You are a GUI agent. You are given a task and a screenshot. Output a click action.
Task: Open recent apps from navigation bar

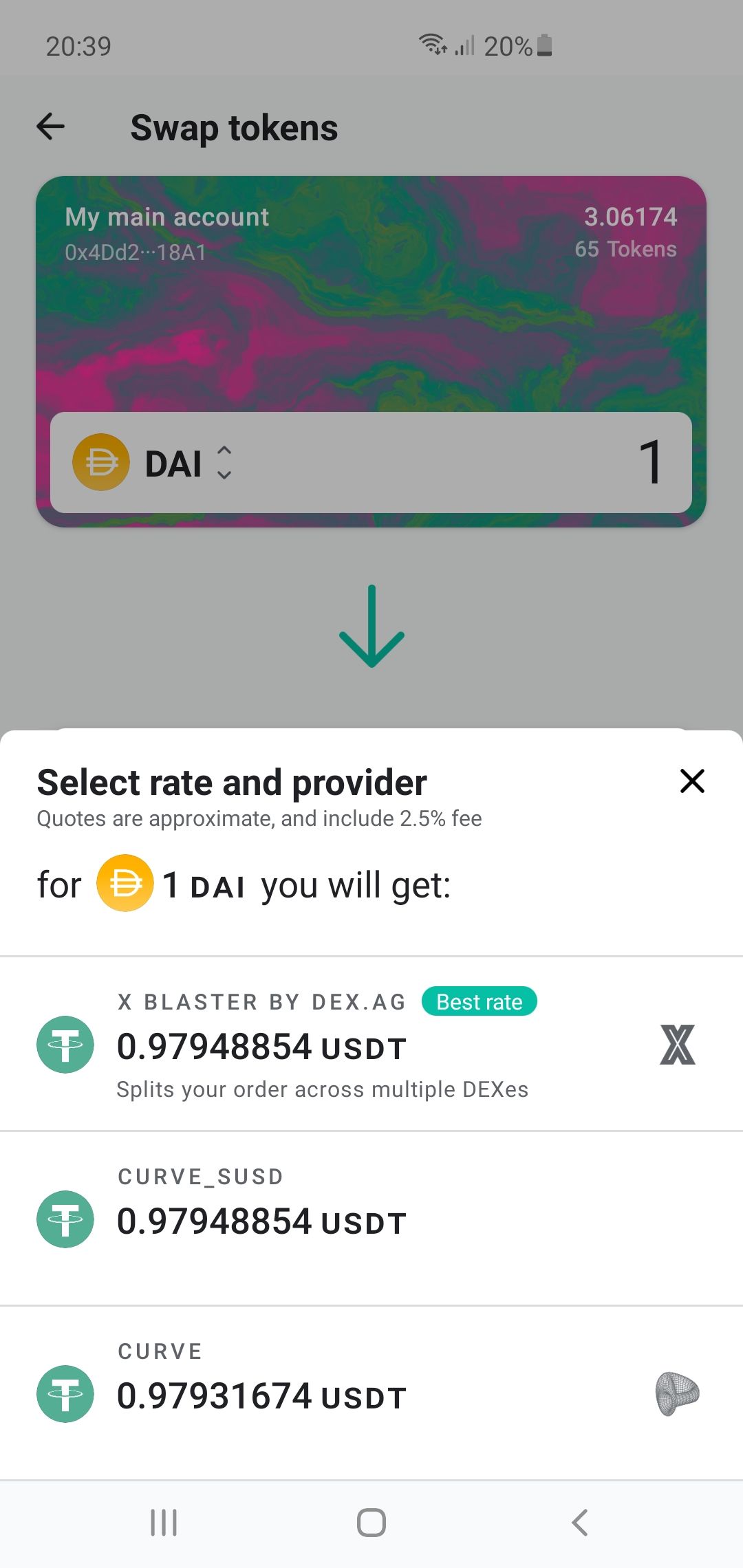[164, 1522]
